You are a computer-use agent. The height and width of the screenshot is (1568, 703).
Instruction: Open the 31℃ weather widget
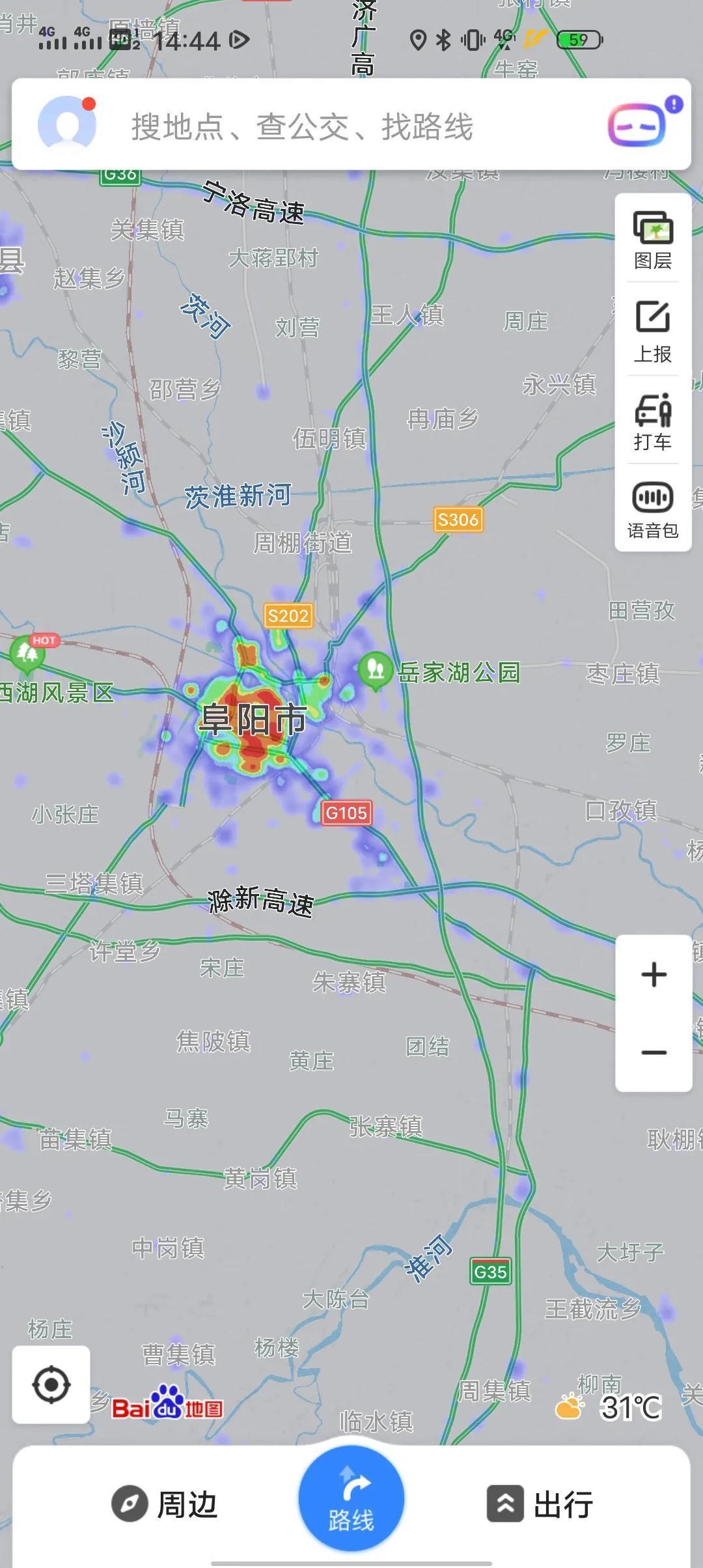pyautogui.click(x=609, y=1408)
